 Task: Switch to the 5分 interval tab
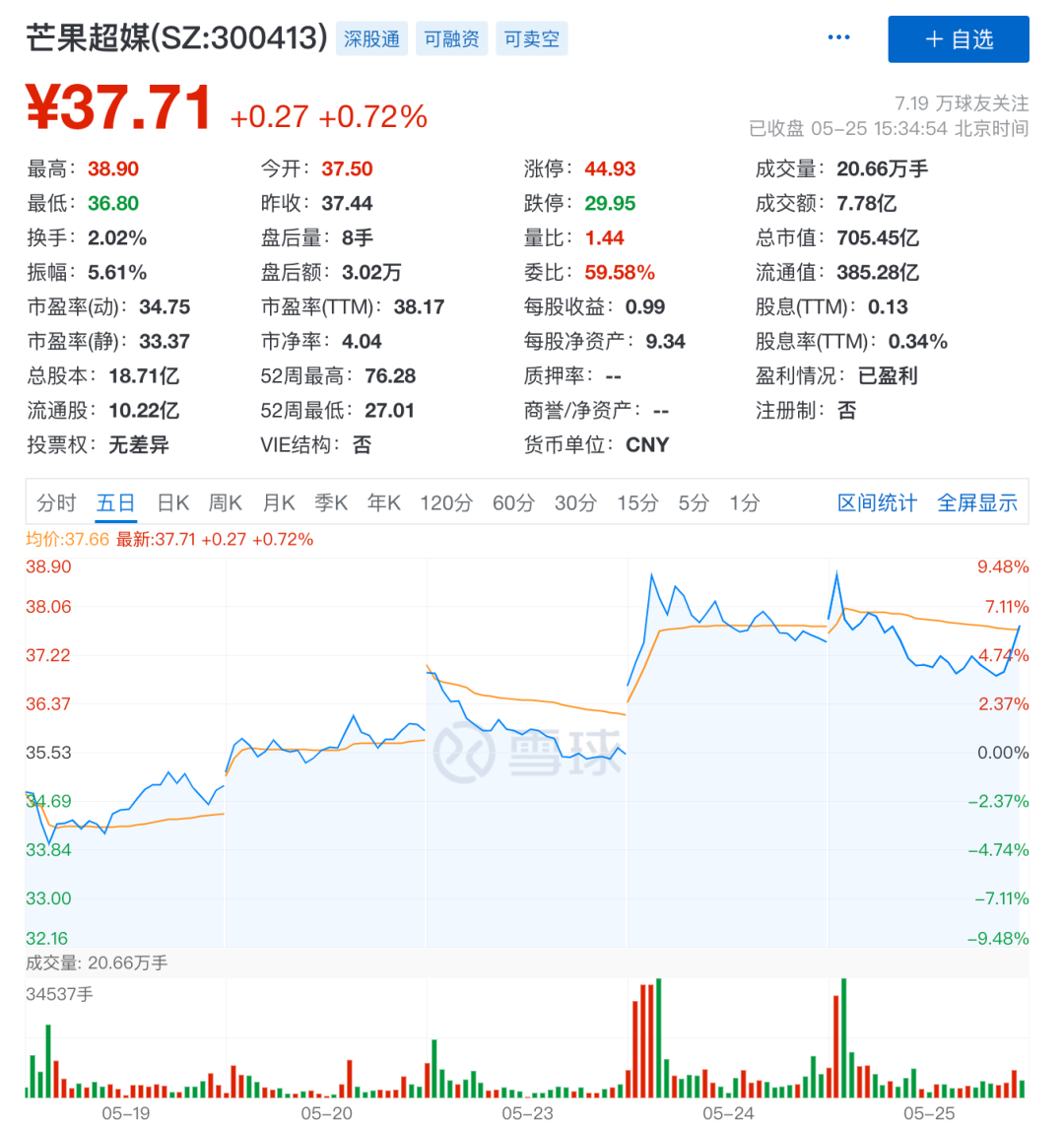tap(694, 503)
